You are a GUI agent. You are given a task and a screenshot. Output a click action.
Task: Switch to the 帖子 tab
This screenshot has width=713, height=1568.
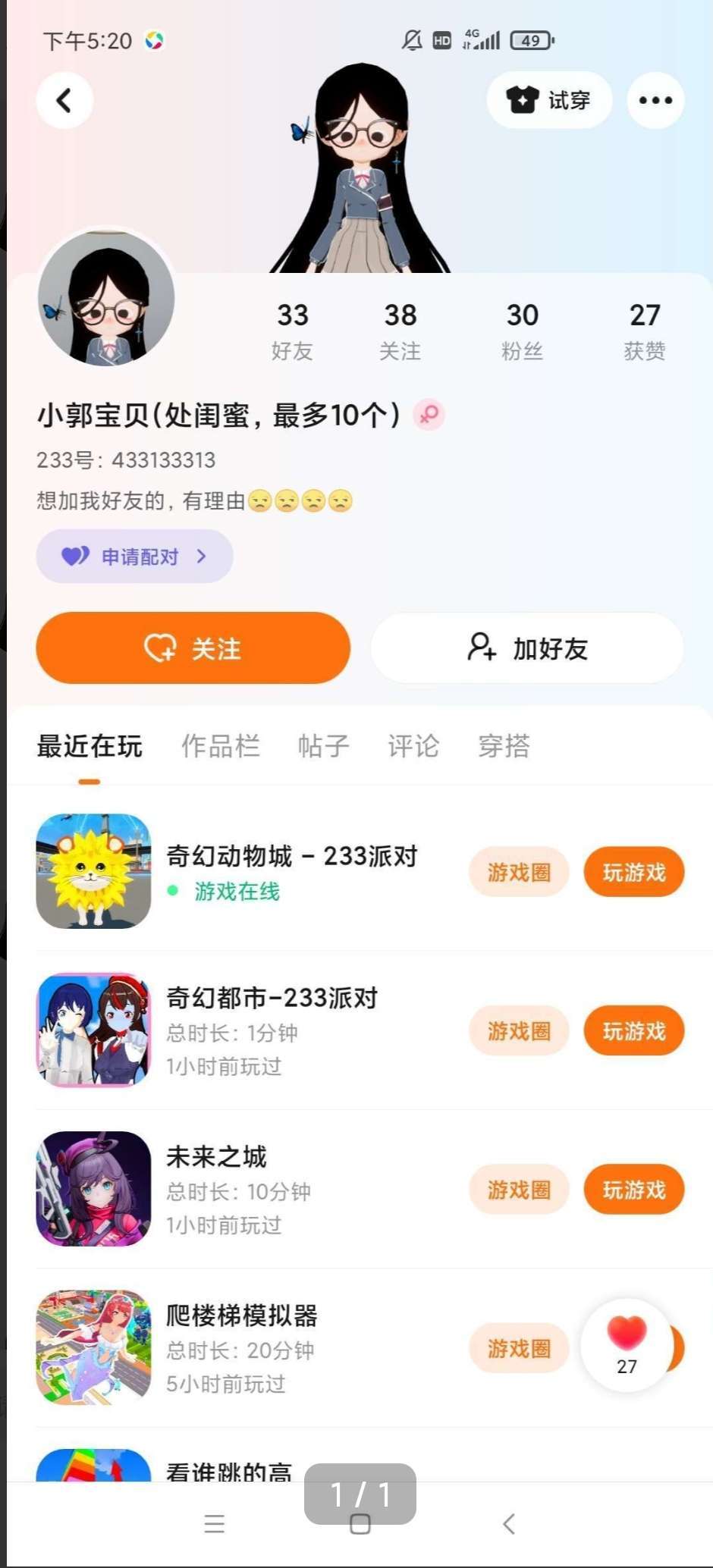point(323,746)
